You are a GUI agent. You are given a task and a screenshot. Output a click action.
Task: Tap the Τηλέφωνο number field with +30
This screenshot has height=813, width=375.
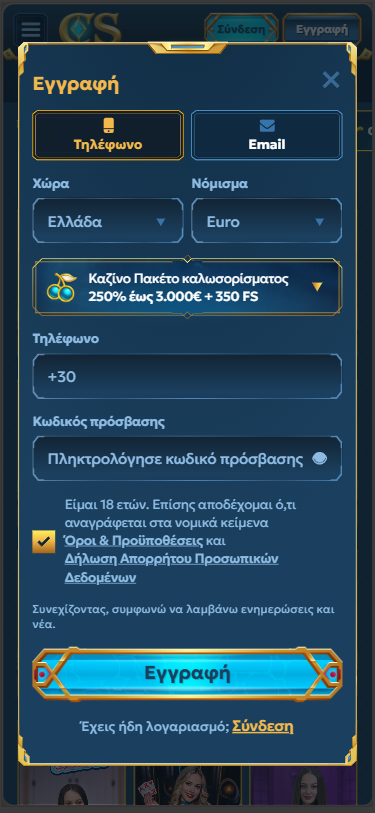click(x=187, y=376)
